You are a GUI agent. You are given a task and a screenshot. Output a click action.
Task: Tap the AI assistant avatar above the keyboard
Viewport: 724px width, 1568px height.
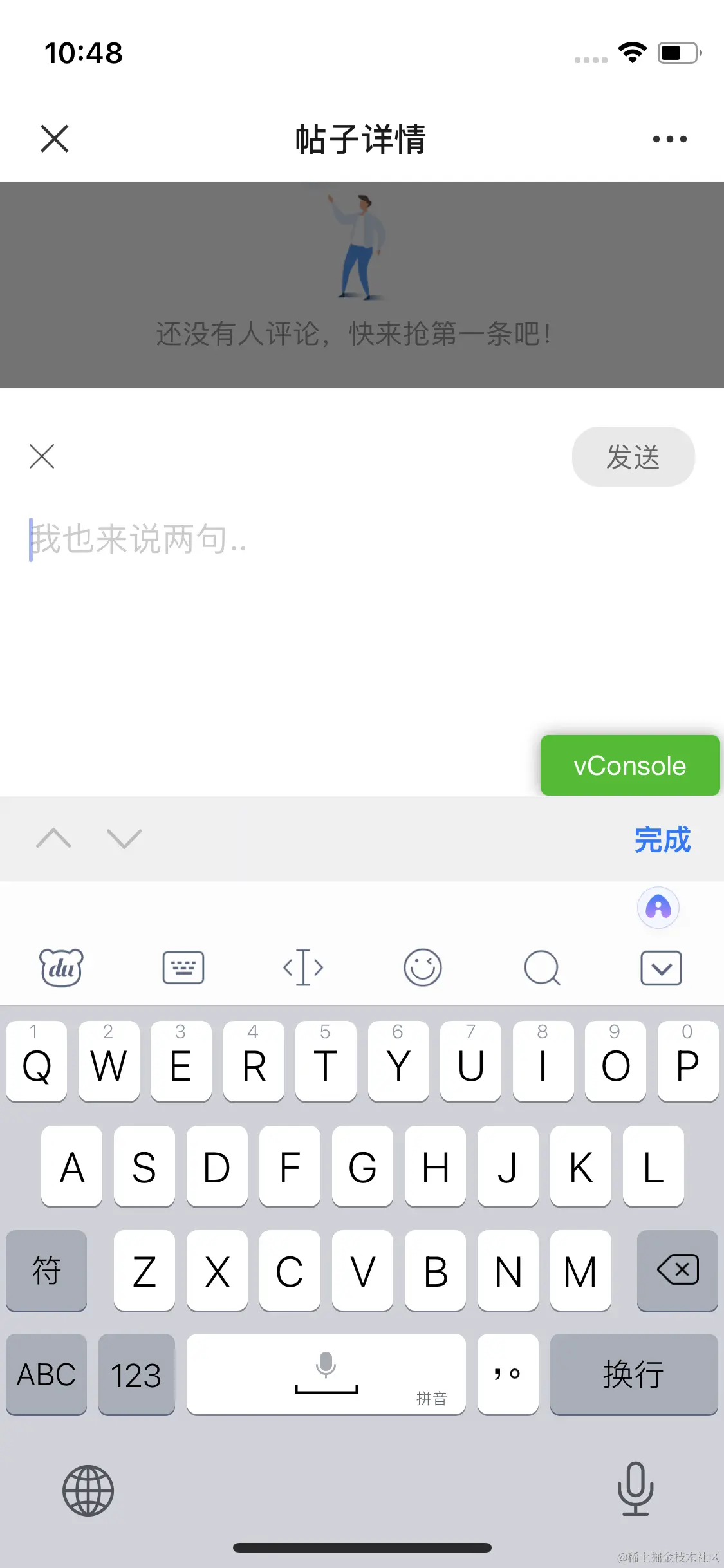pyautogui.click(x=658, y=908)
